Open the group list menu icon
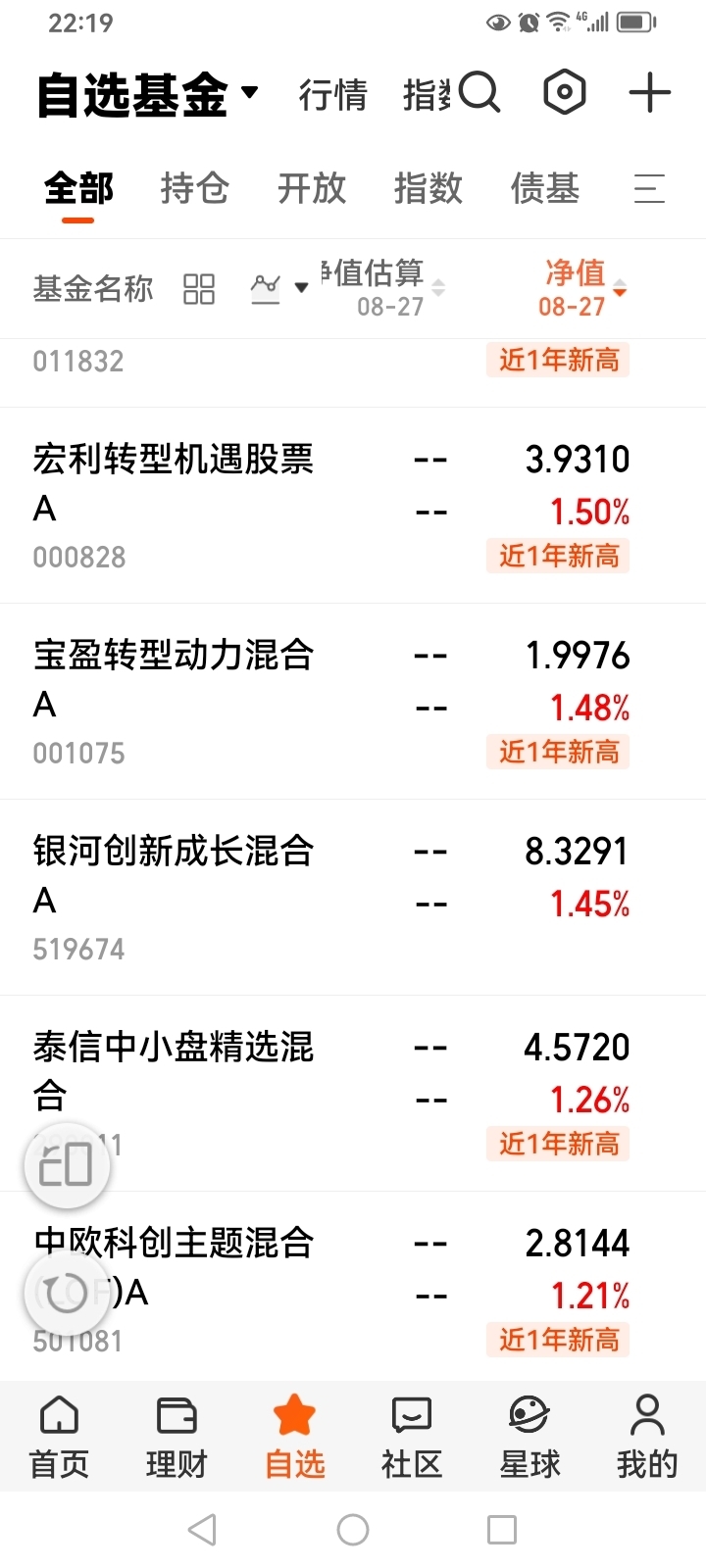 coord(649,188)
